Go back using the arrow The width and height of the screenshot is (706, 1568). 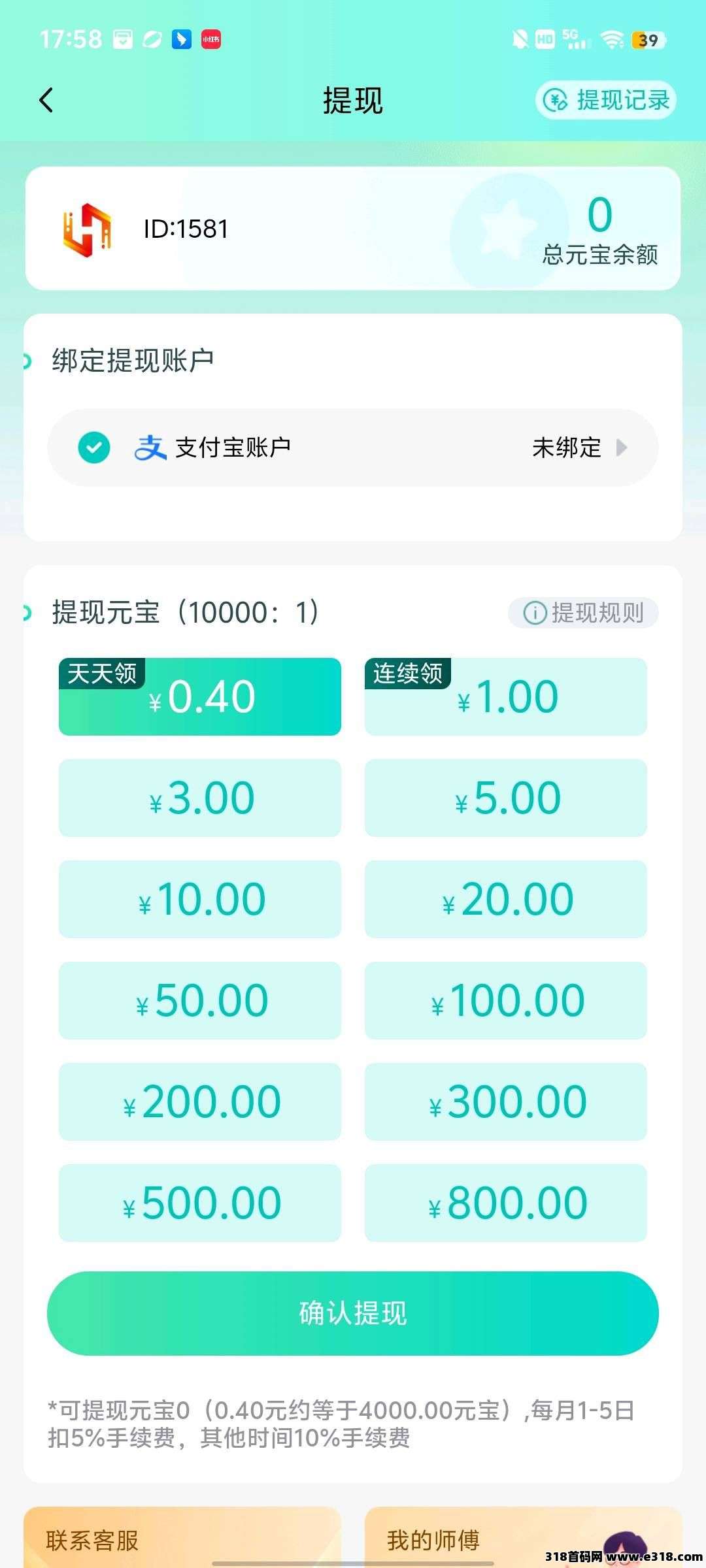click(x=46, y=101)
